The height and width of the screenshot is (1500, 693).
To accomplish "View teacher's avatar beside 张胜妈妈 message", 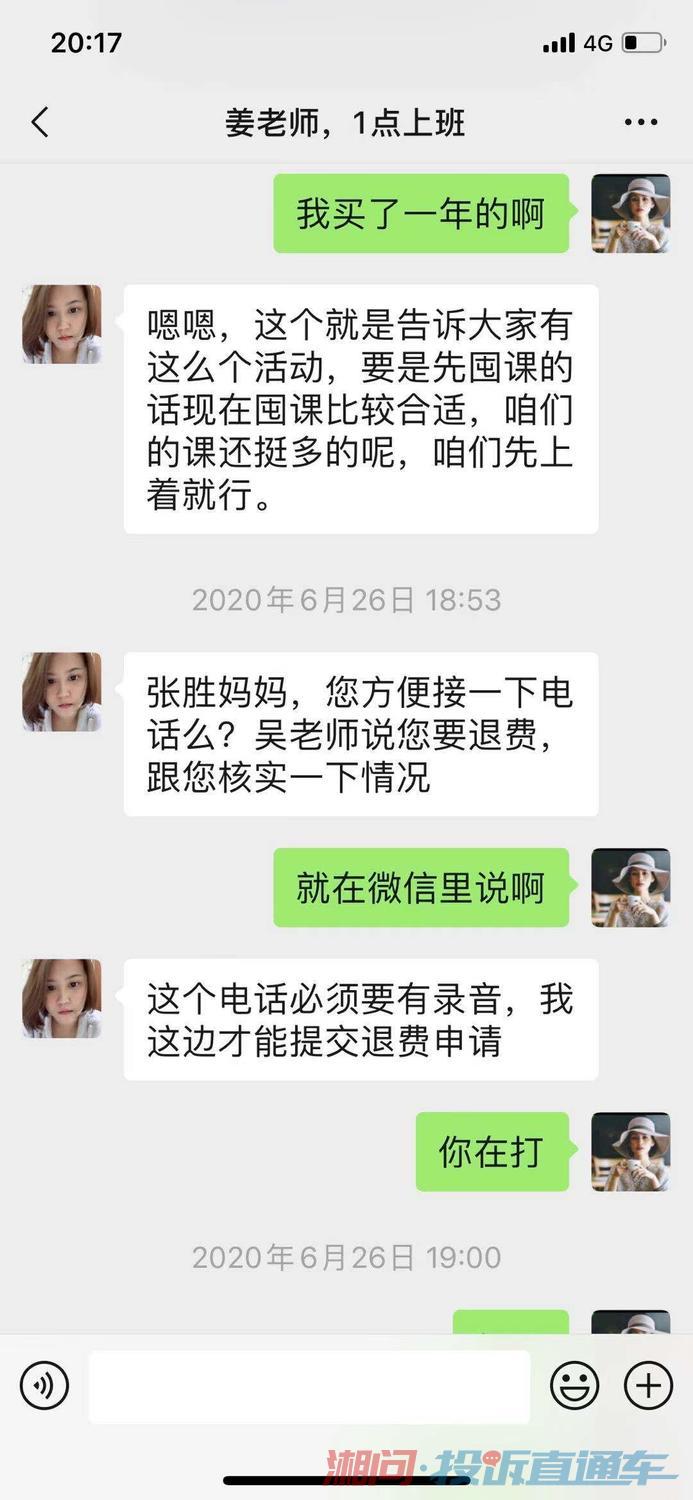I will [62, 692].
